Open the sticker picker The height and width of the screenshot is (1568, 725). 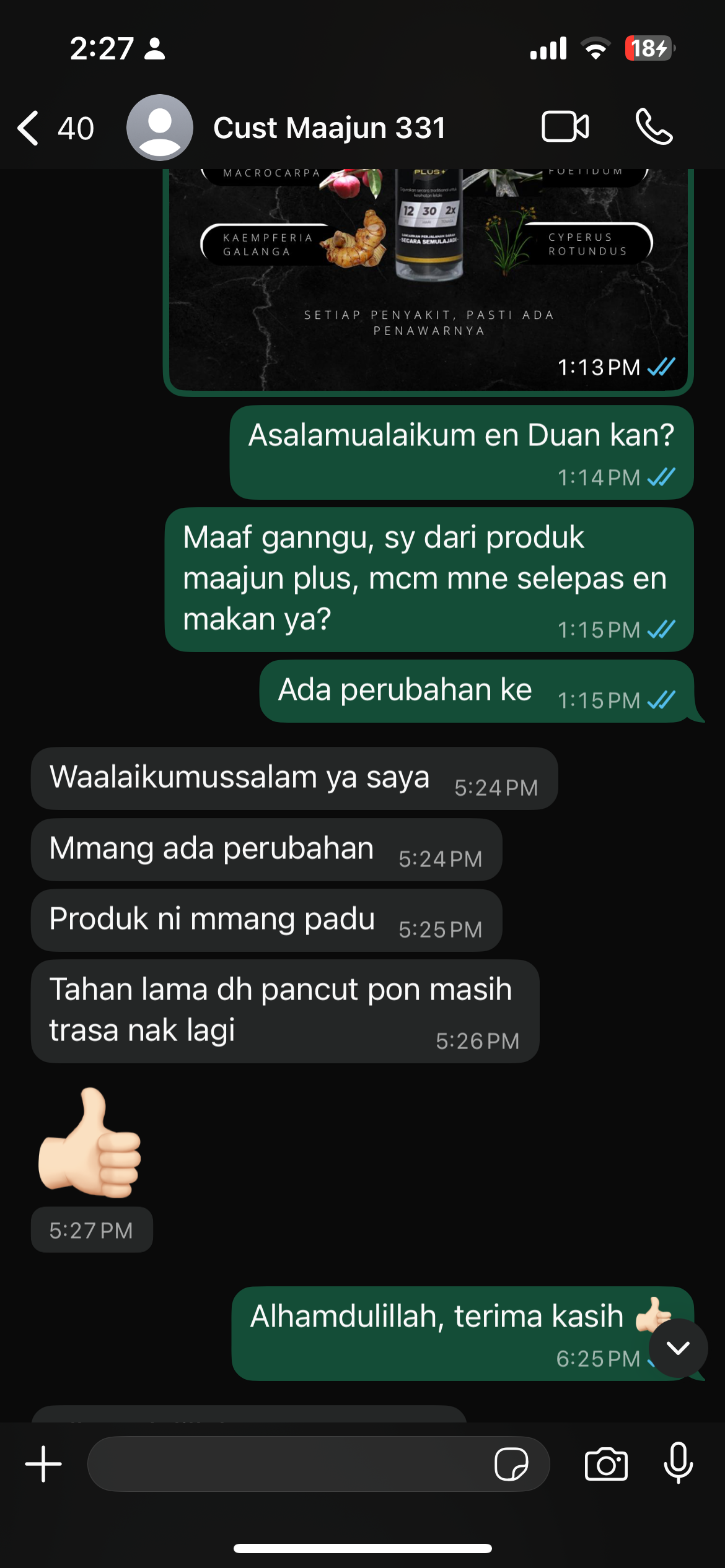click(x=511, y=1464)
